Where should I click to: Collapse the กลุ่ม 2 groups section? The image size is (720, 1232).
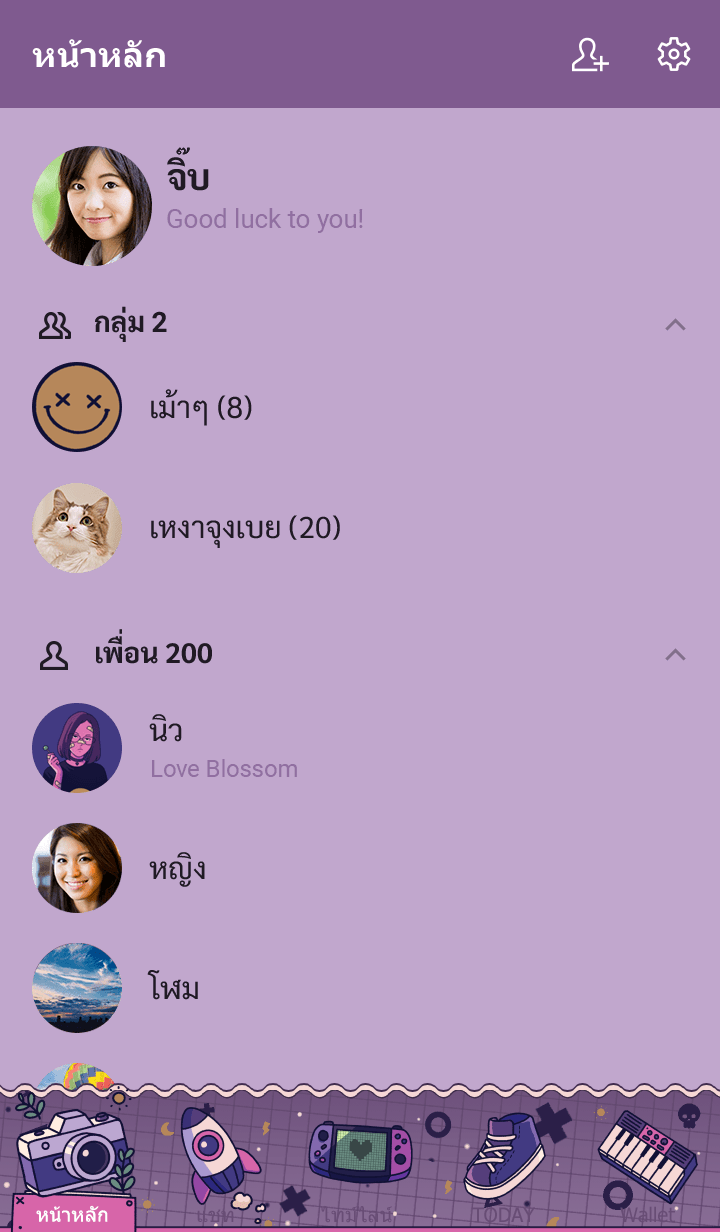tap(675, 324)
